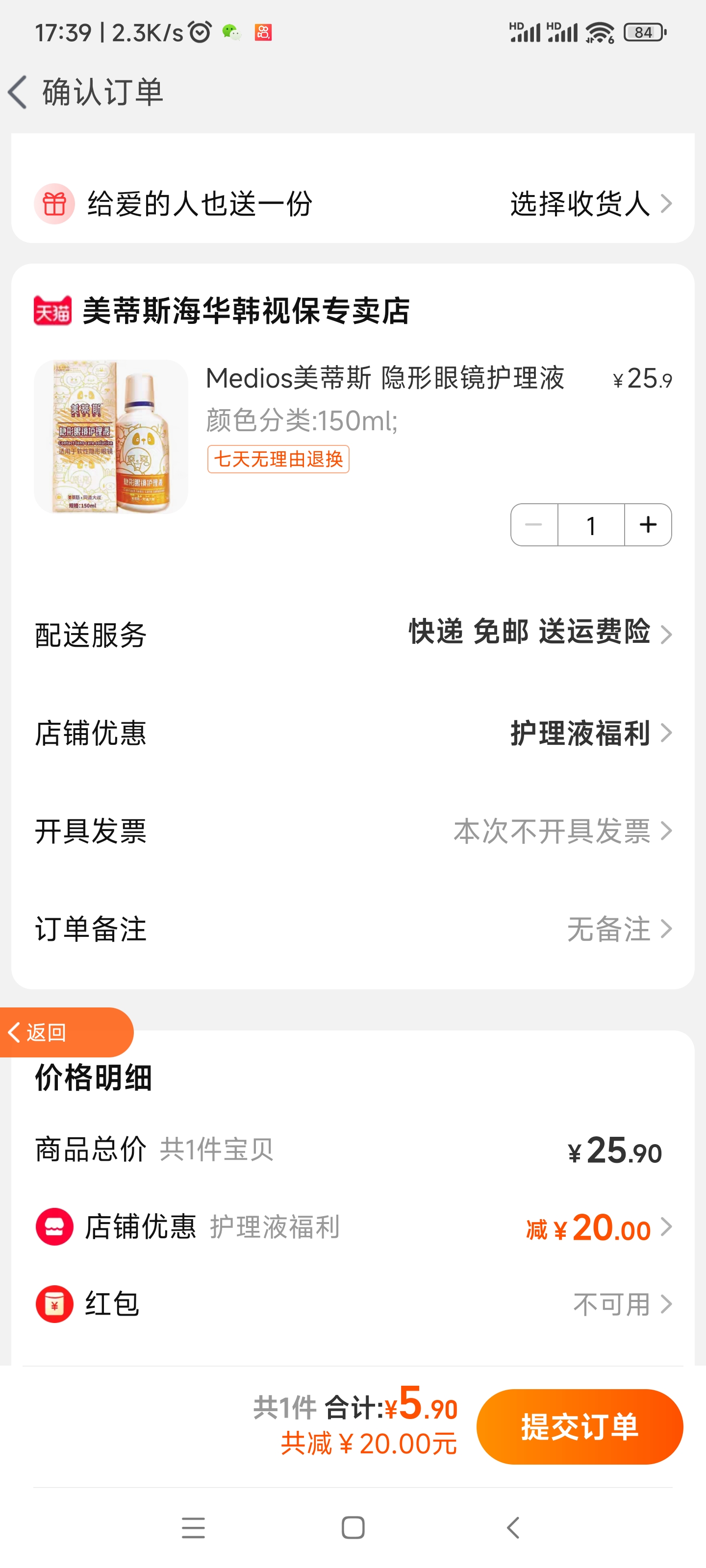Viewport: 706px width, 1568px height.
Task: Go to the system home screen
Action: (353, 1527)
